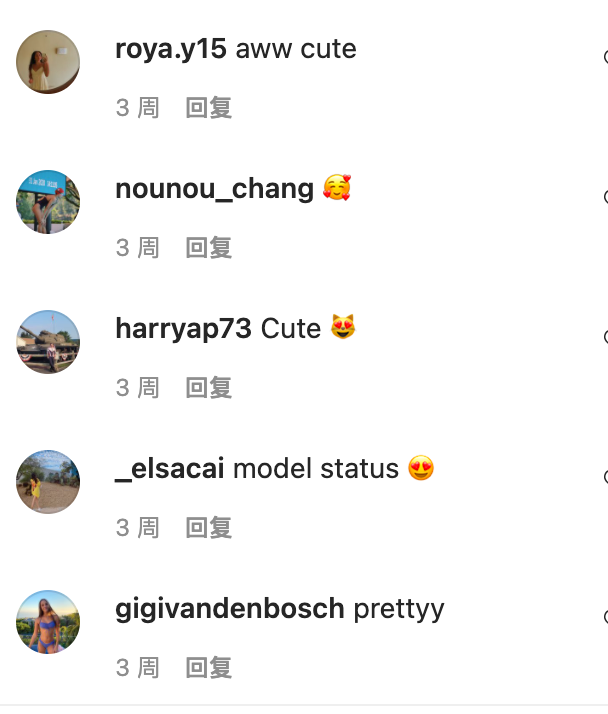The image size is (608, 714).
Task: Open nounou_chang's avatar
Action: tap(48, 202)
